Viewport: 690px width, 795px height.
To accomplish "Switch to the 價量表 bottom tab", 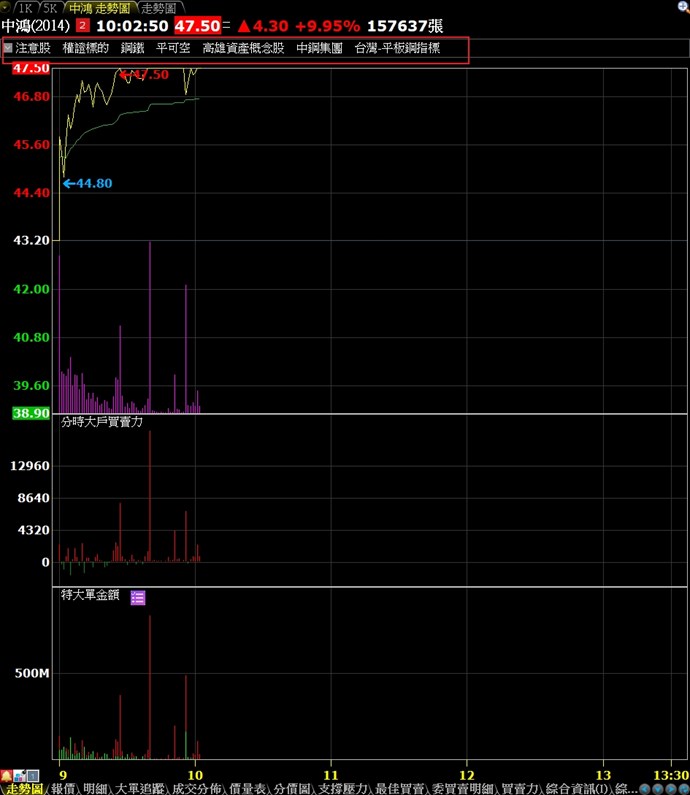I will pyautogui.click(x=247, y=788).
